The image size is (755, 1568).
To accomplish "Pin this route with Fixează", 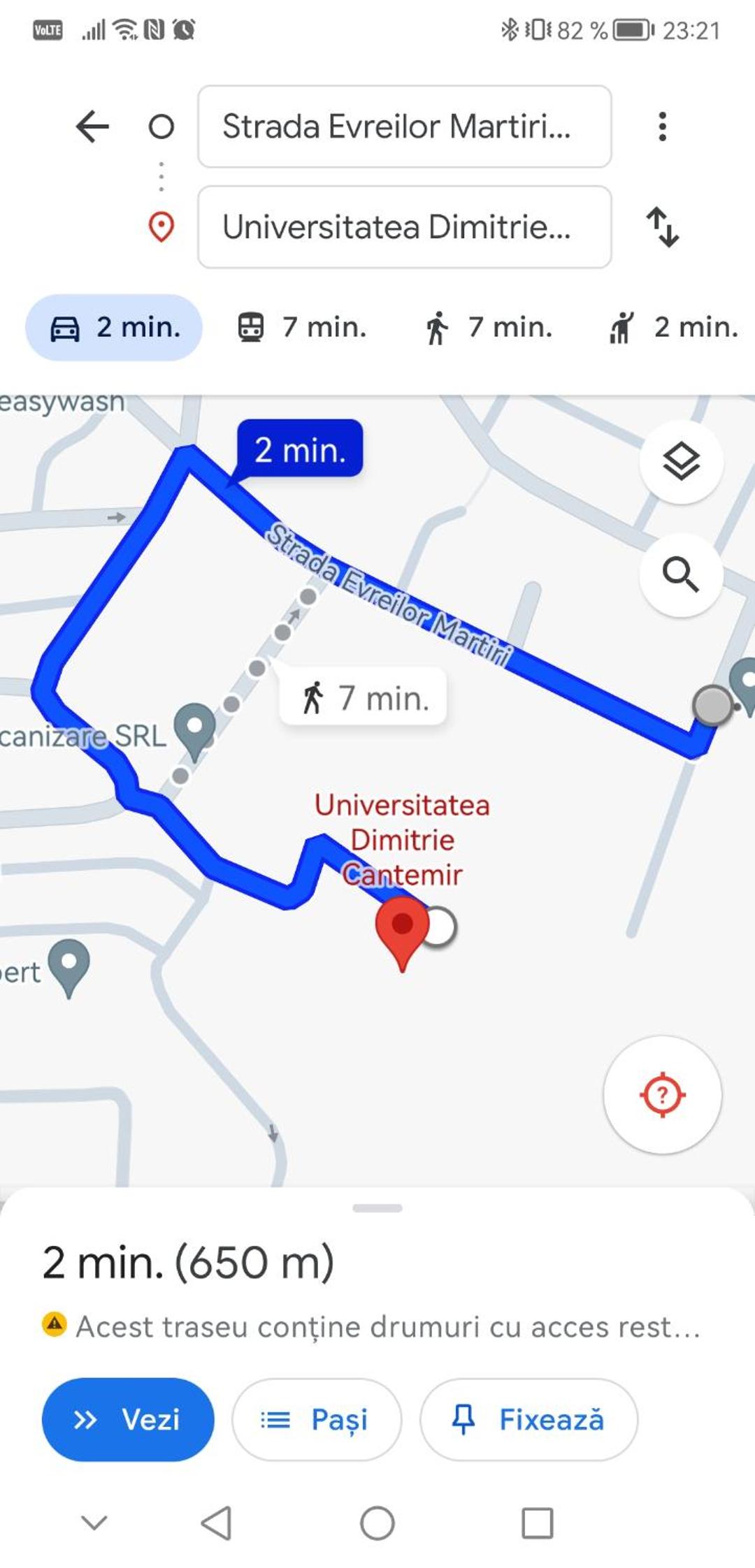I will [x=528, y=1419].
